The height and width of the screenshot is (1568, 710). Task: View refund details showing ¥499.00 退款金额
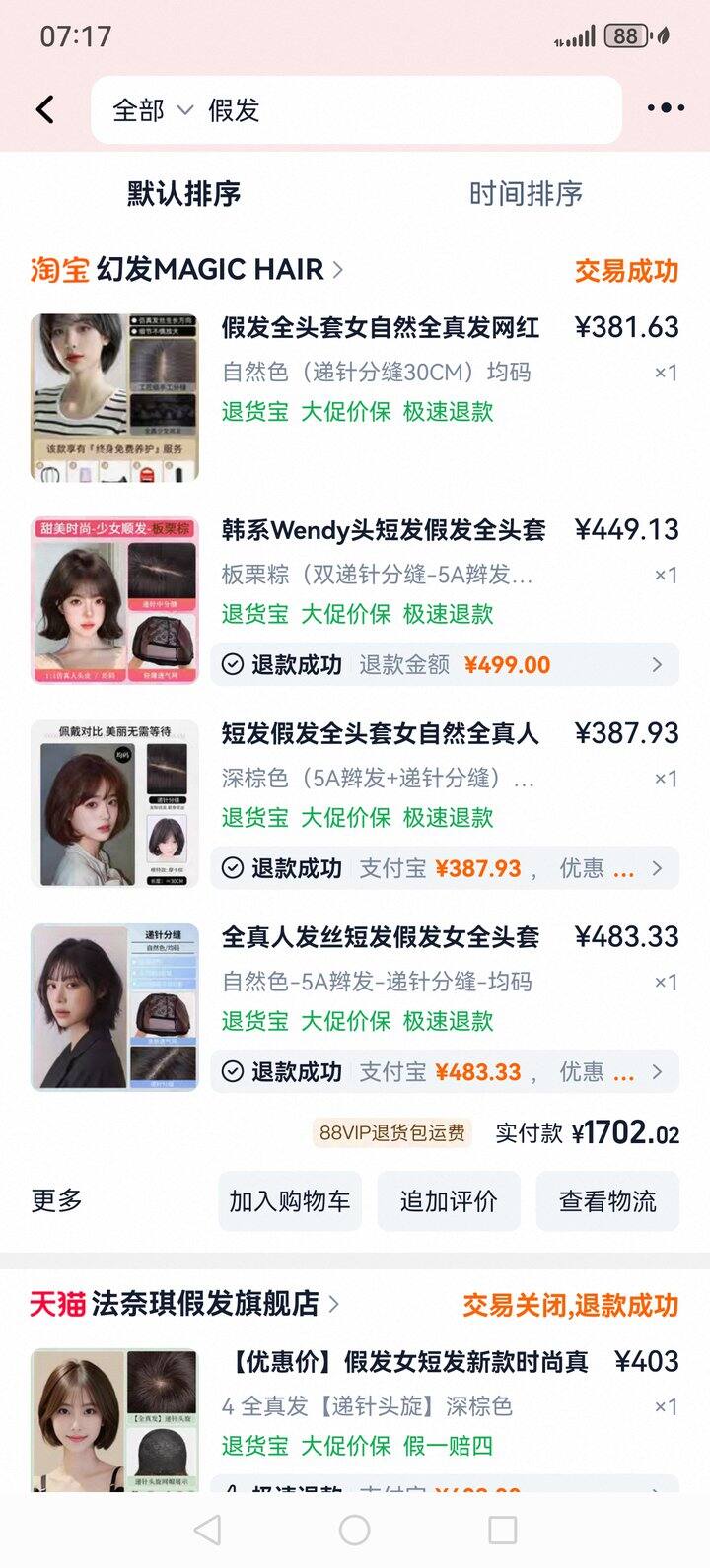pyautogui.click(x=445, y=665)
